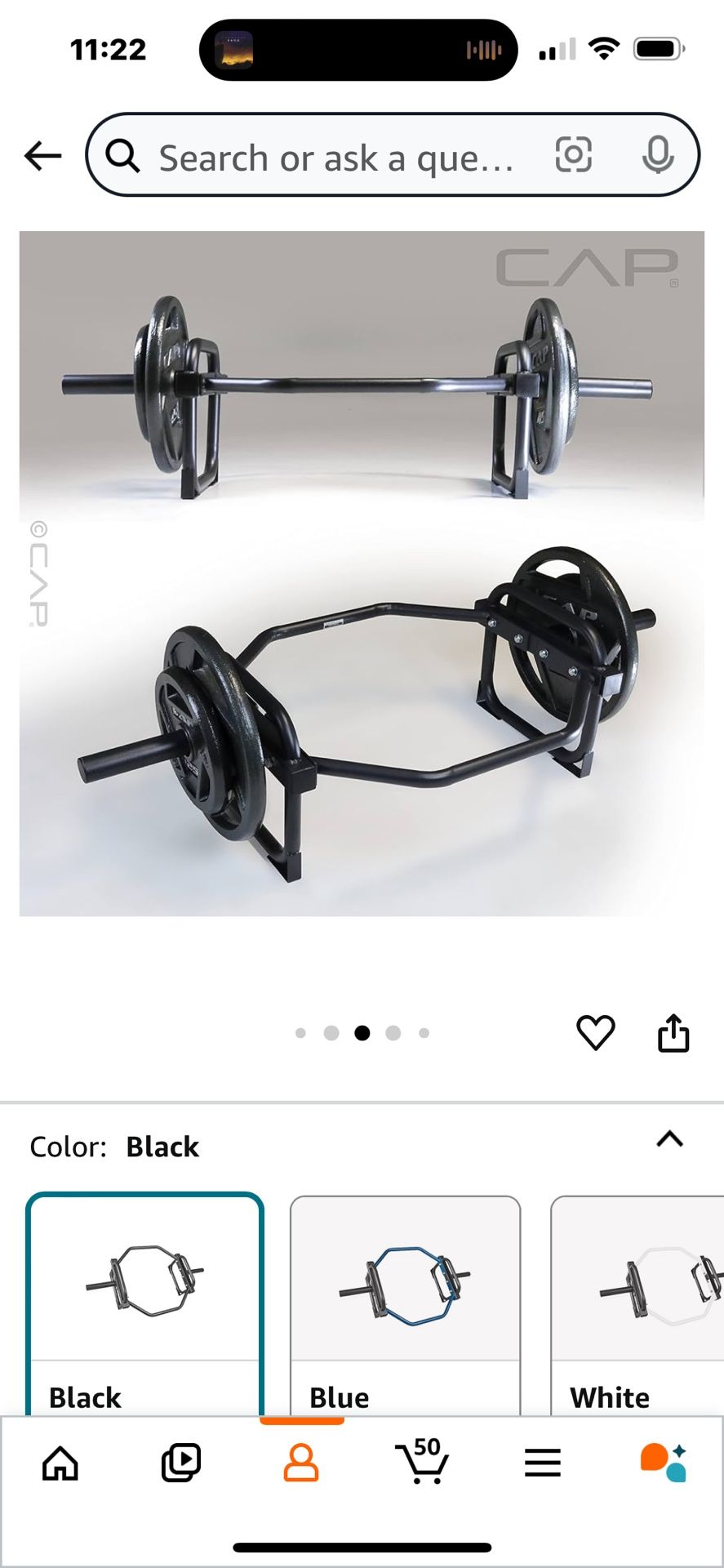Share this product listing
Image resolution: width=724 pixels, height=1568 pixels.
point(673,1032)
